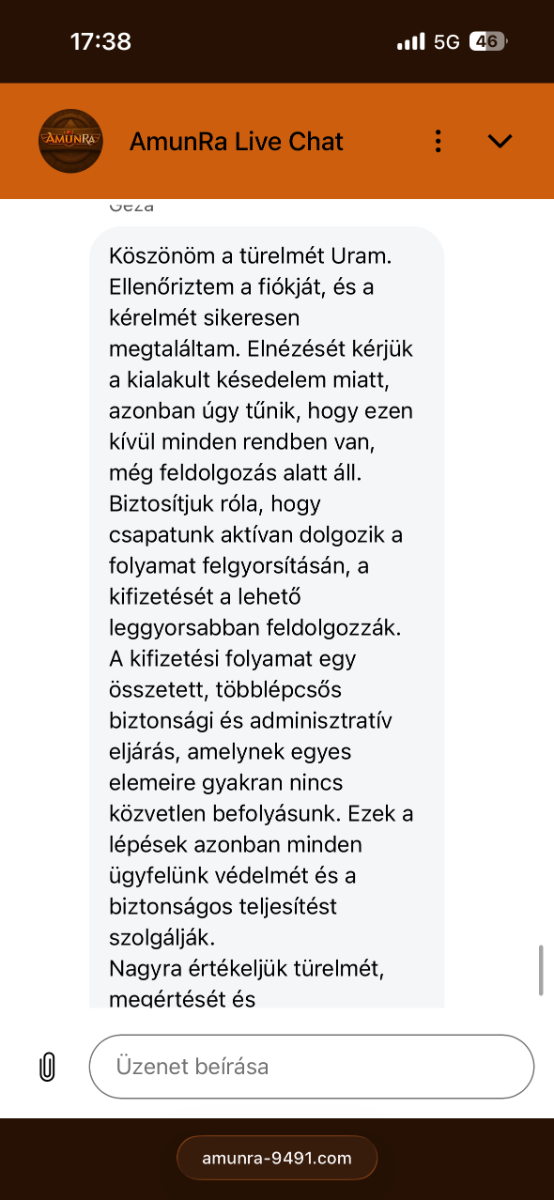Open the chat options three-dot menu
The width and height of the screenshot is (554, 1200).
click(x=438, y=141)
